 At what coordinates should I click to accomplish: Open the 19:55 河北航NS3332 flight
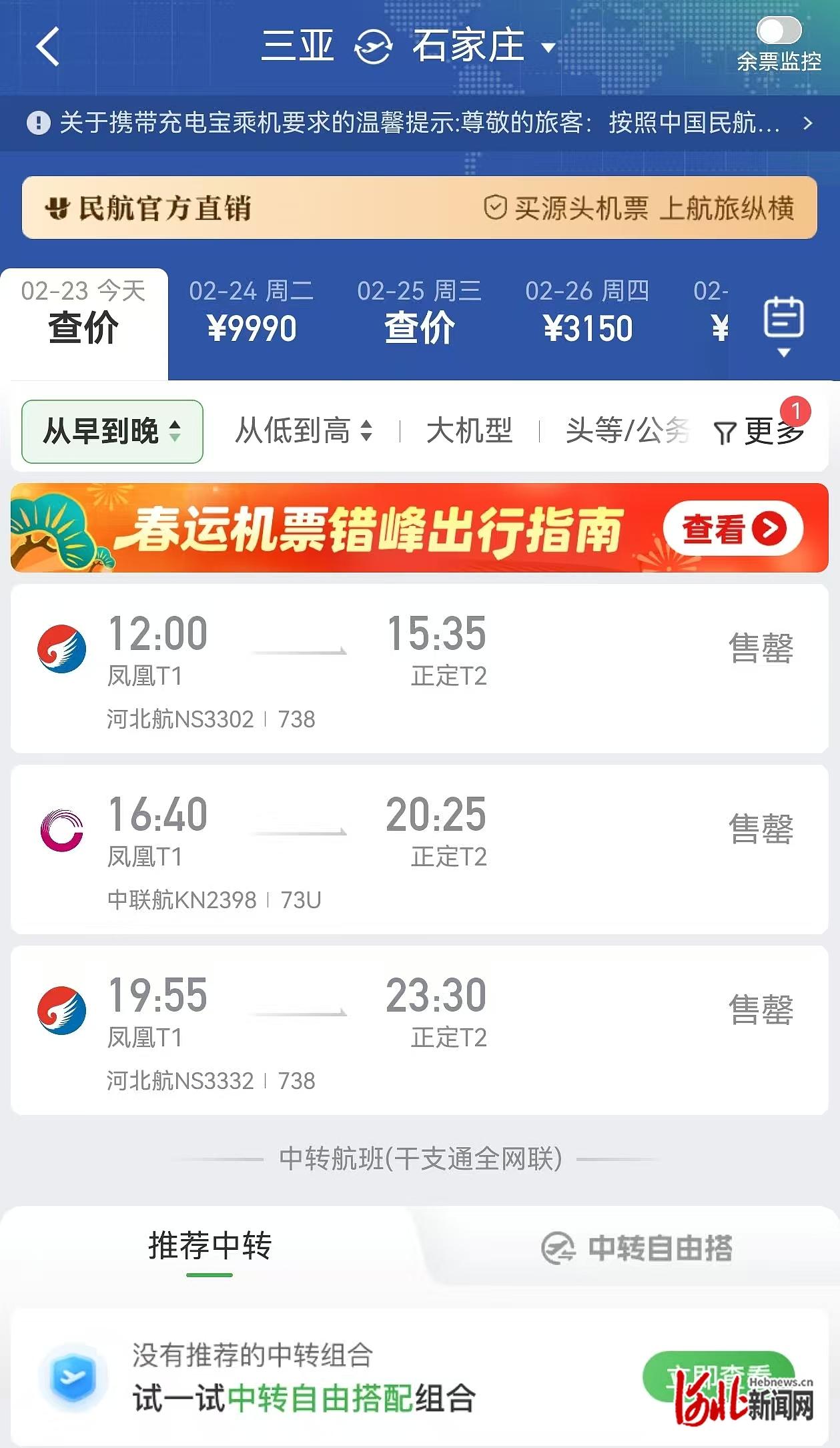(419, 1030)
